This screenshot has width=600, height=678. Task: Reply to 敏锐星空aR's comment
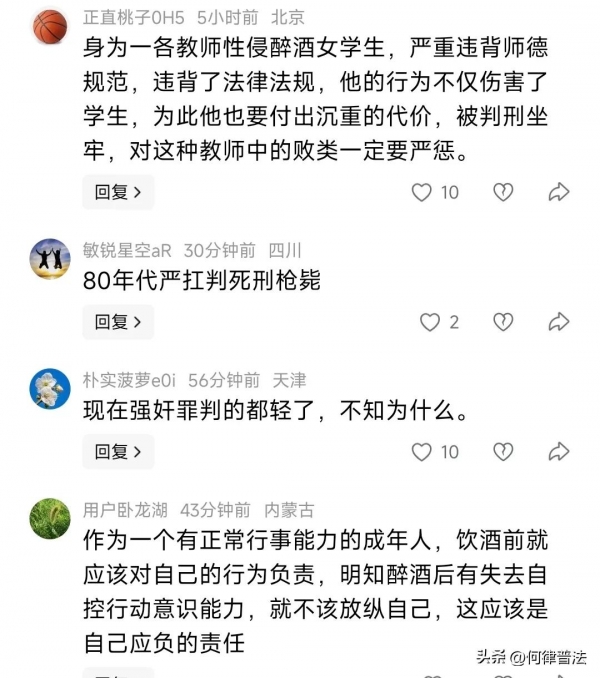click(x=118, y=321)
